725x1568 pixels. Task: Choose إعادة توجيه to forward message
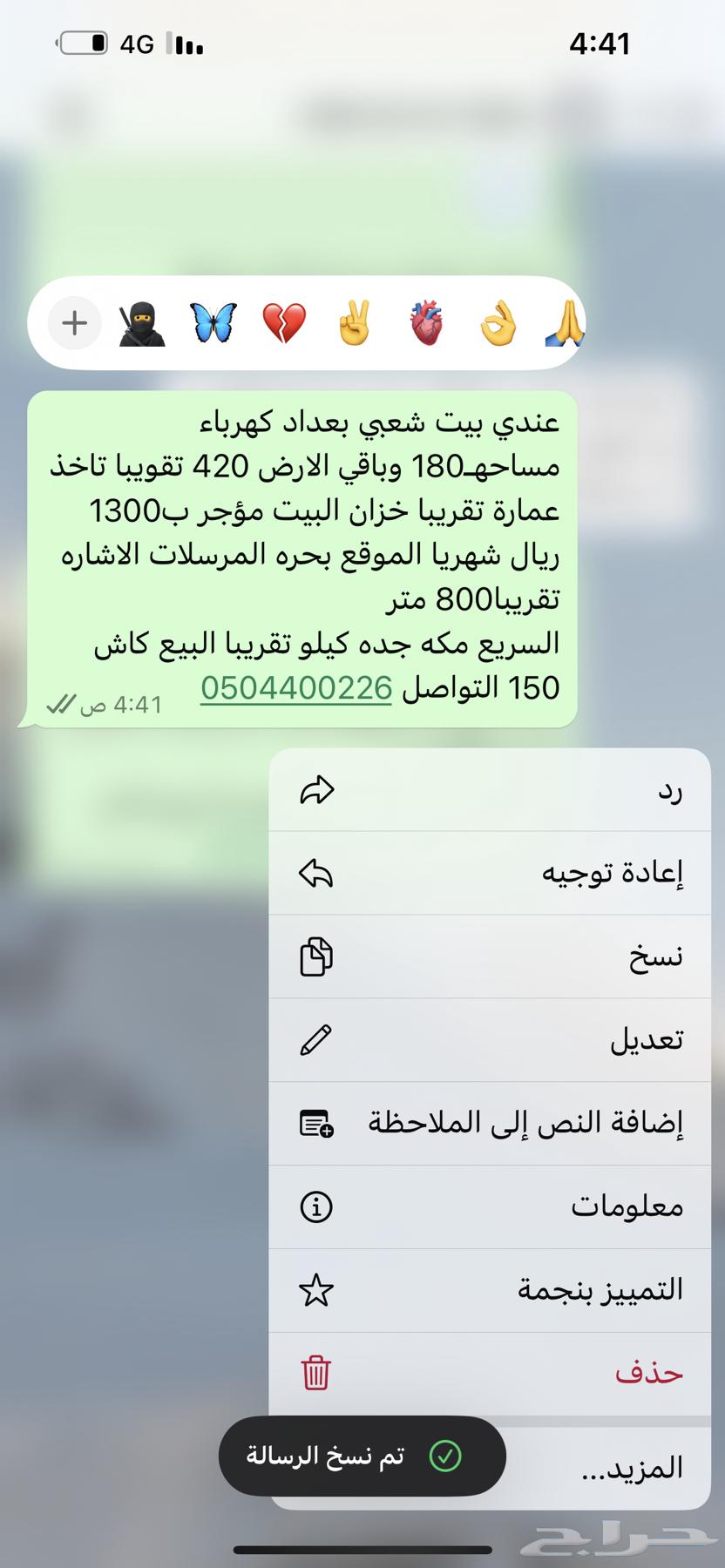coord(490,873)
